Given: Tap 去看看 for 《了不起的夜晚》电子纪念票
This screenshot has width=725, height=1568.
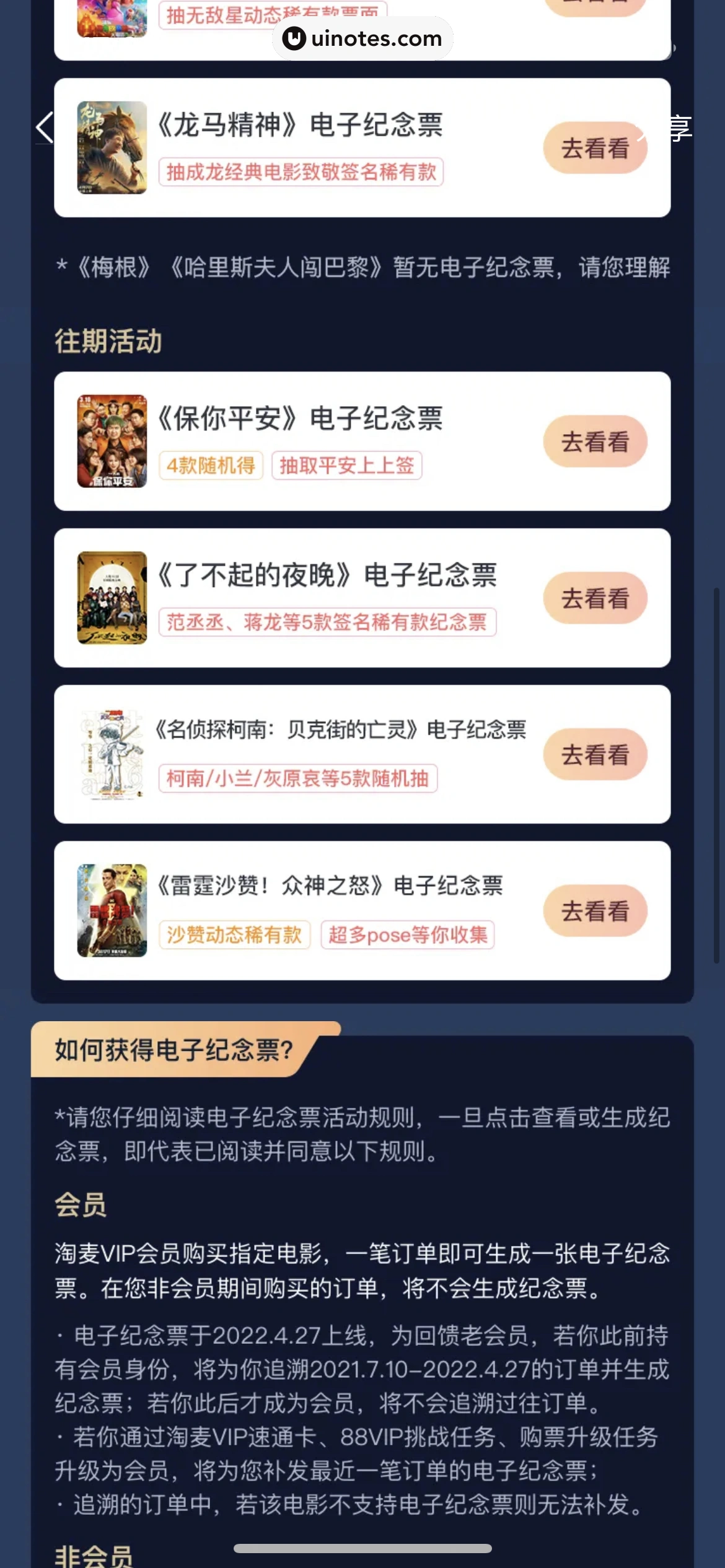Looking at the screenshot, I should coord(594,598).
